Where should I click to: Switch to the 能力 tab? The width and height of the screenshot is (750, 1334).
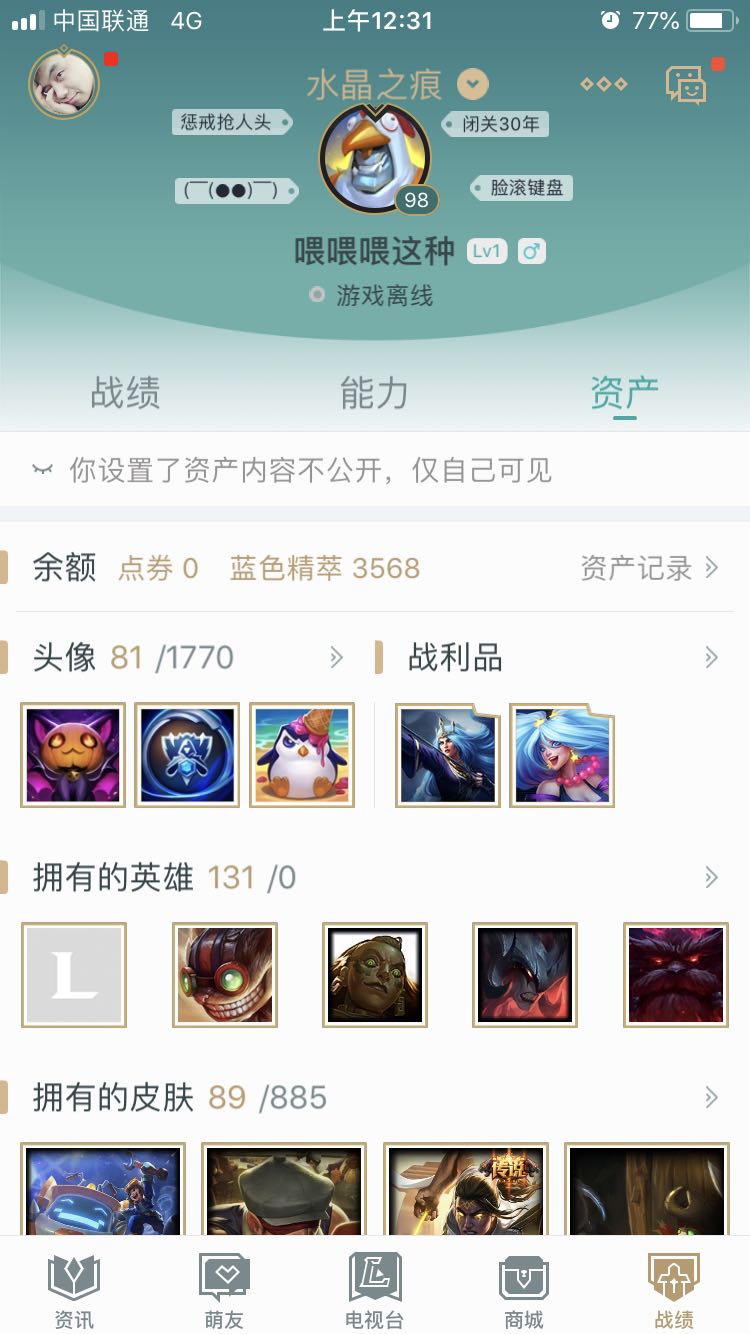click(374, 393)
